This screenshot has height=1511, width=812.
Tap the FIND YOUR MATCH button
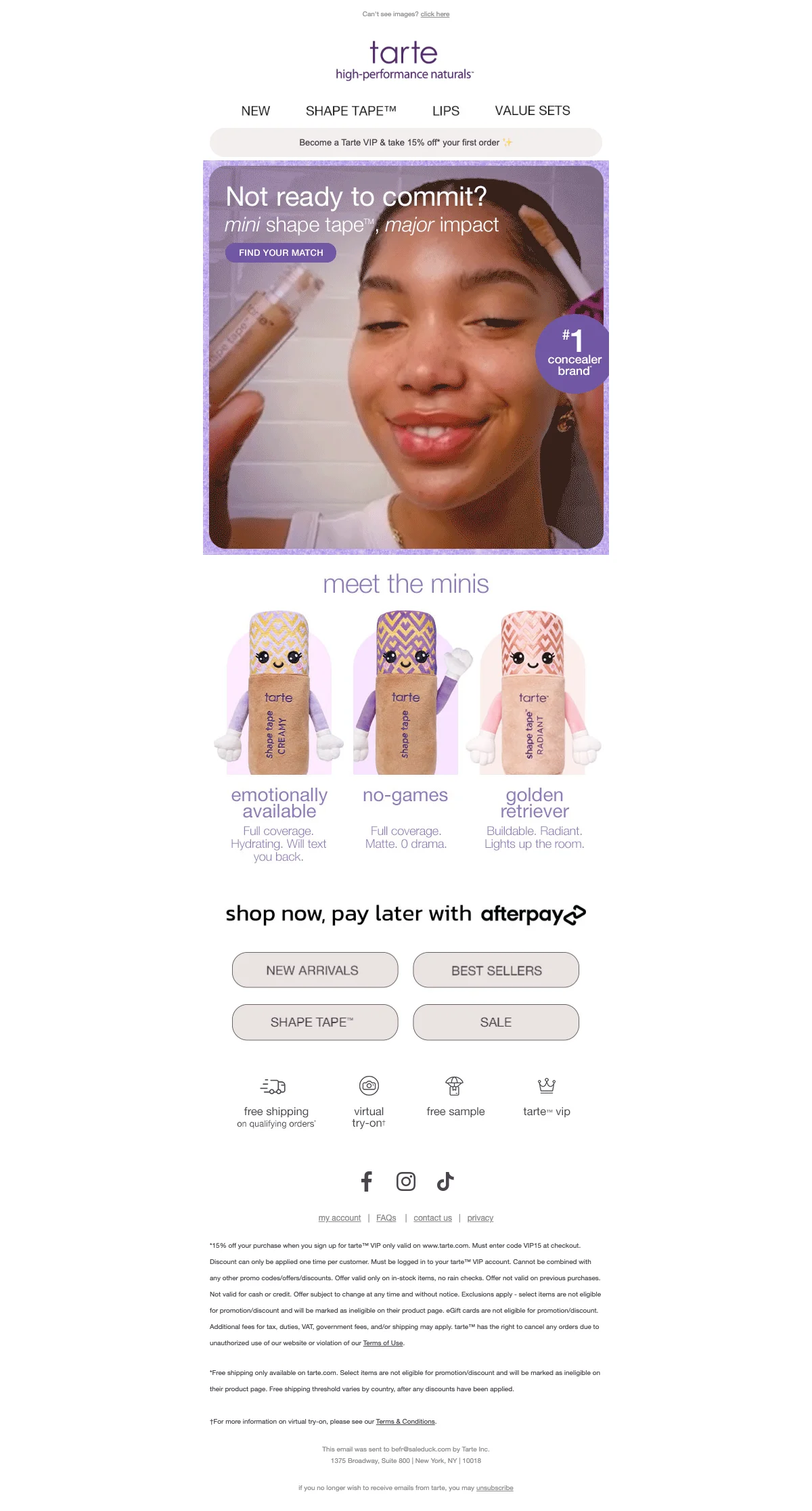[281, 252]
